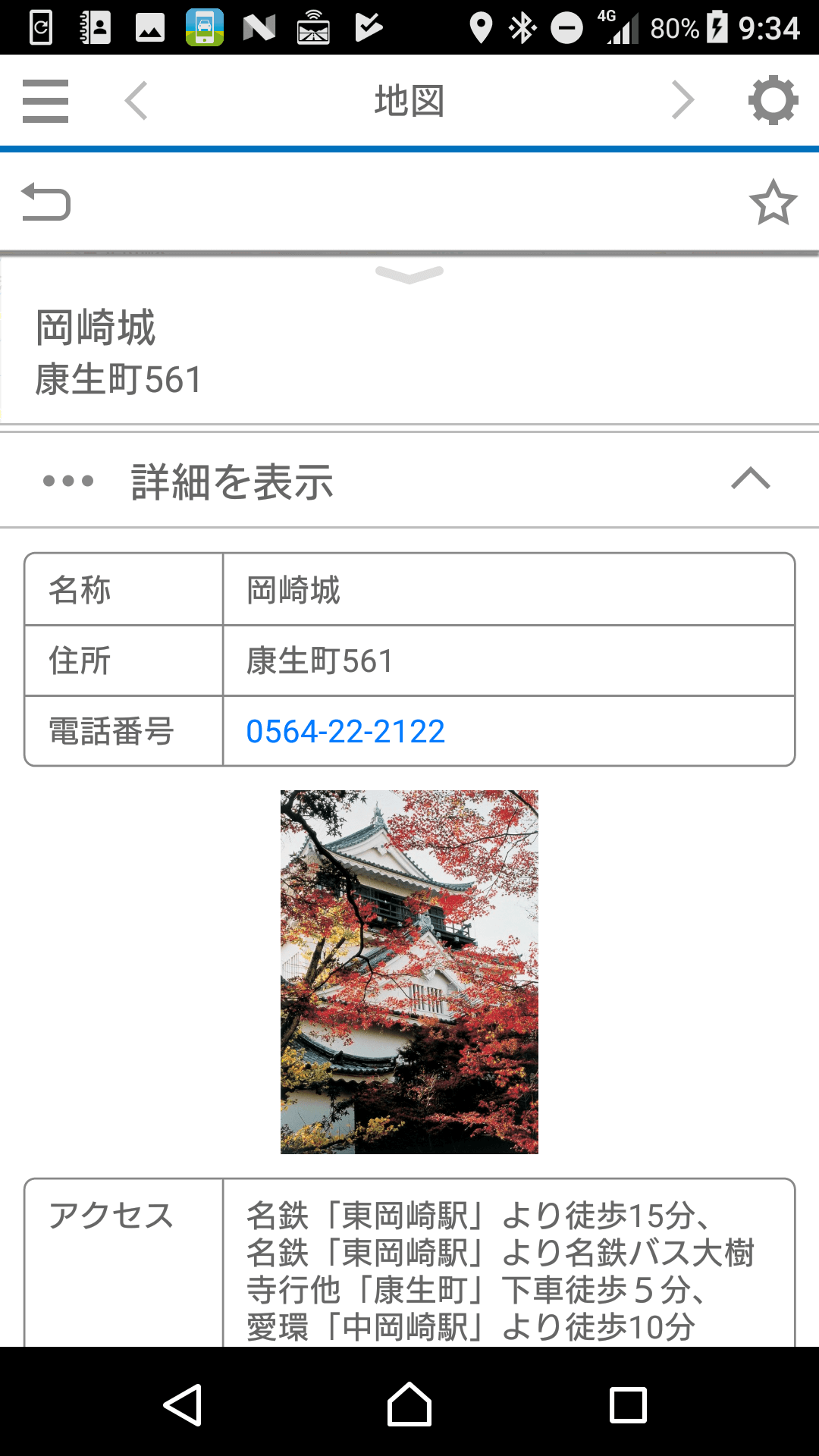
Task: Open settings gear icon
Action: tap(773, 100)
